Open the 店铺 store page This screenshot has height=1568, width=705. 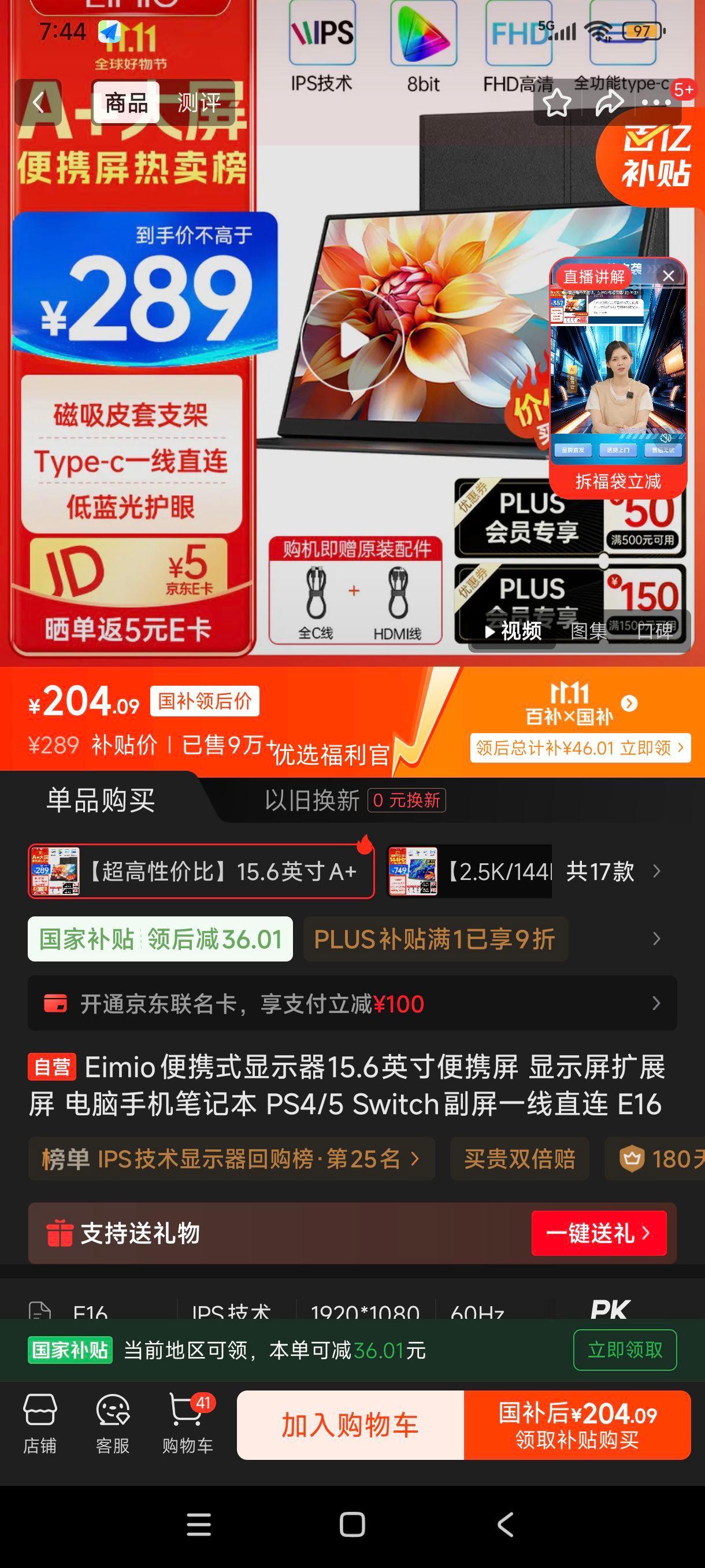click(x=40, y=1425)
